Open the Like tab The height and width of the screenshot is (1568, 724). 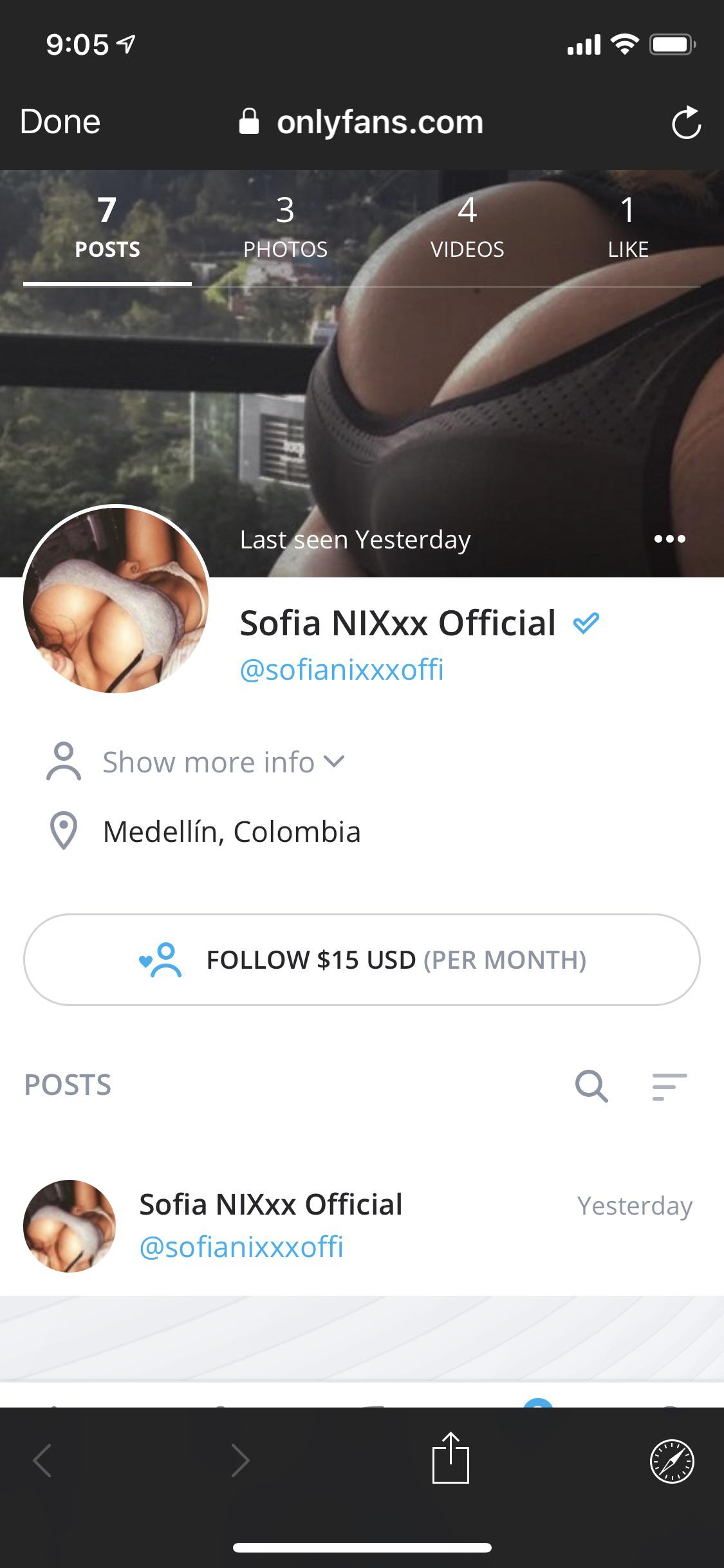click(627, 227)
